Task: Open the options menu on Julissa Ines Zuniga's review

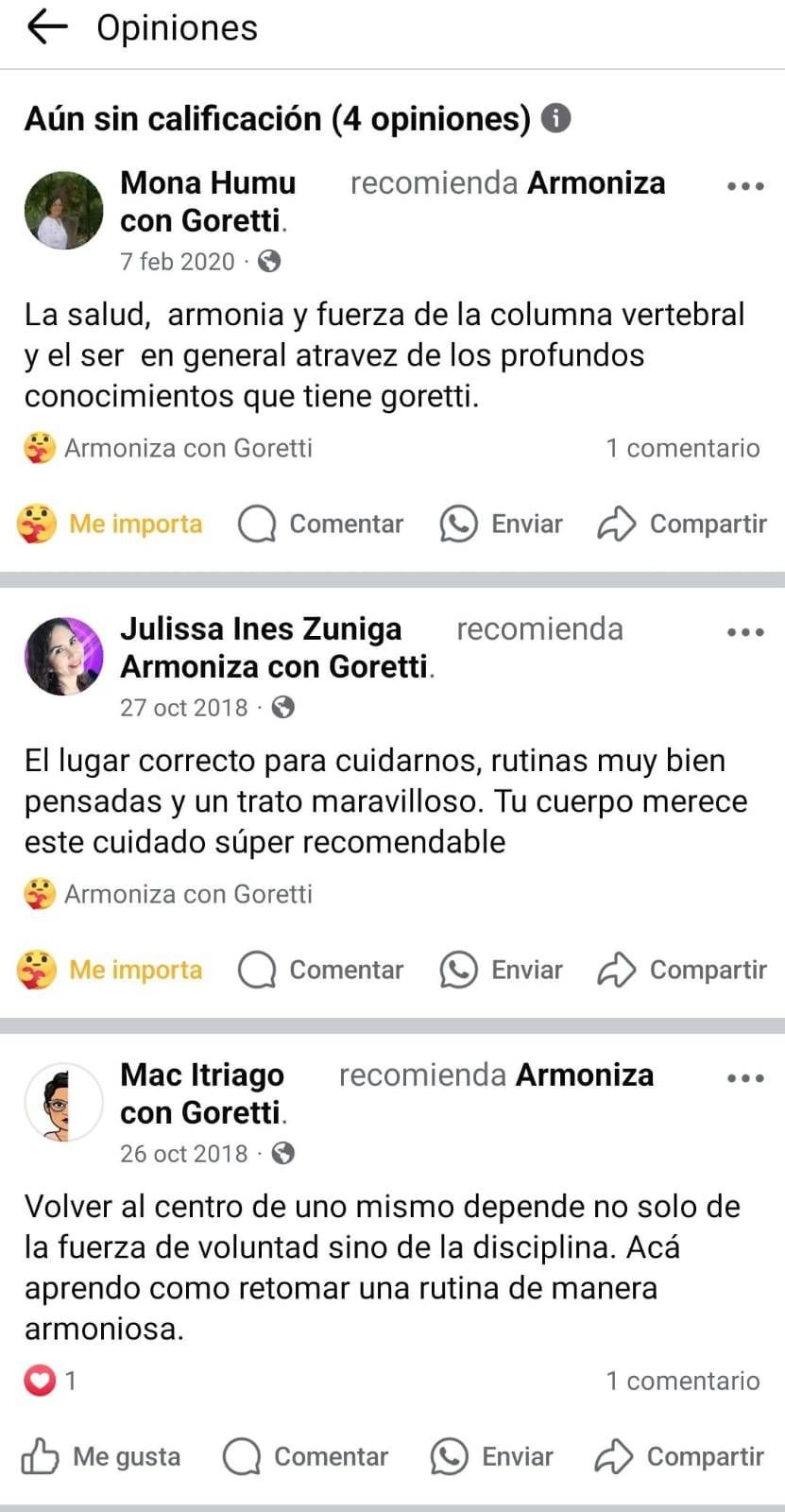Action: tap(745, 632)
